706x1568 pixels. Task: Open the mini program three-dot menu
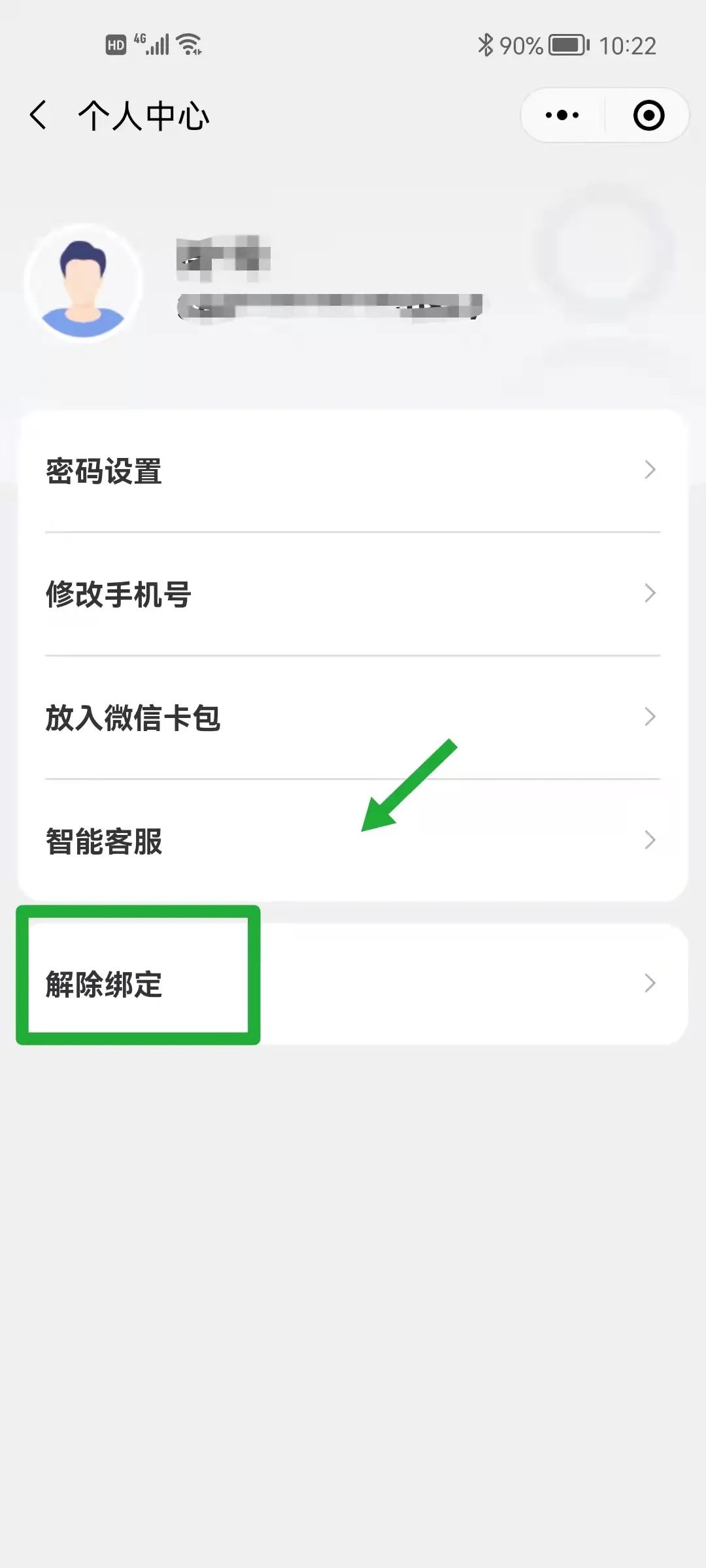(562, 116)
